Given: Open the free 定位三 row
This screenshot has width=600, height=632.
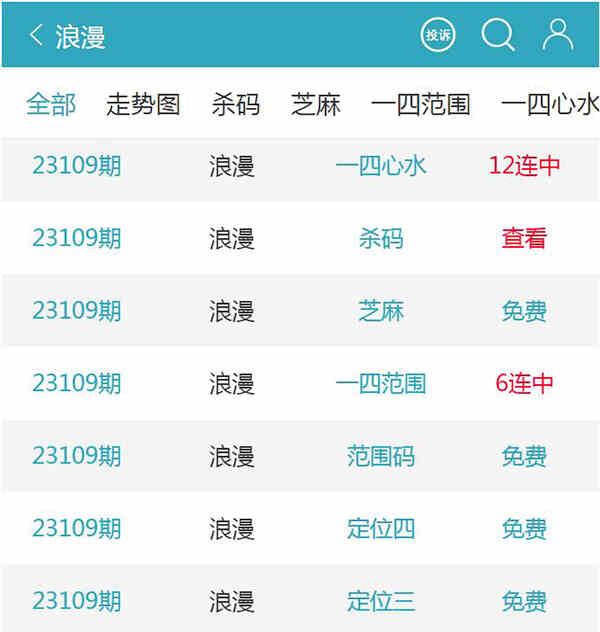Looking at the screenshot, I should click(381, 602).
